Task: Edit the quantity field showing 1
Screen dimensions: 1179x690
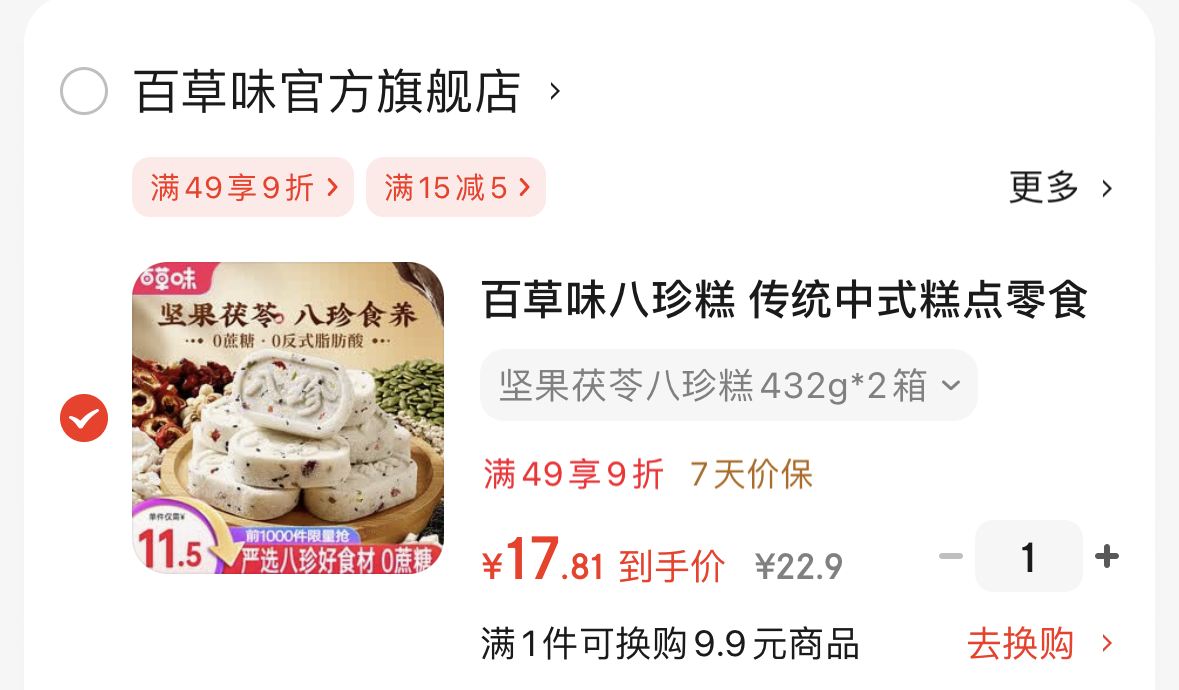Action: click(1028, 556)
